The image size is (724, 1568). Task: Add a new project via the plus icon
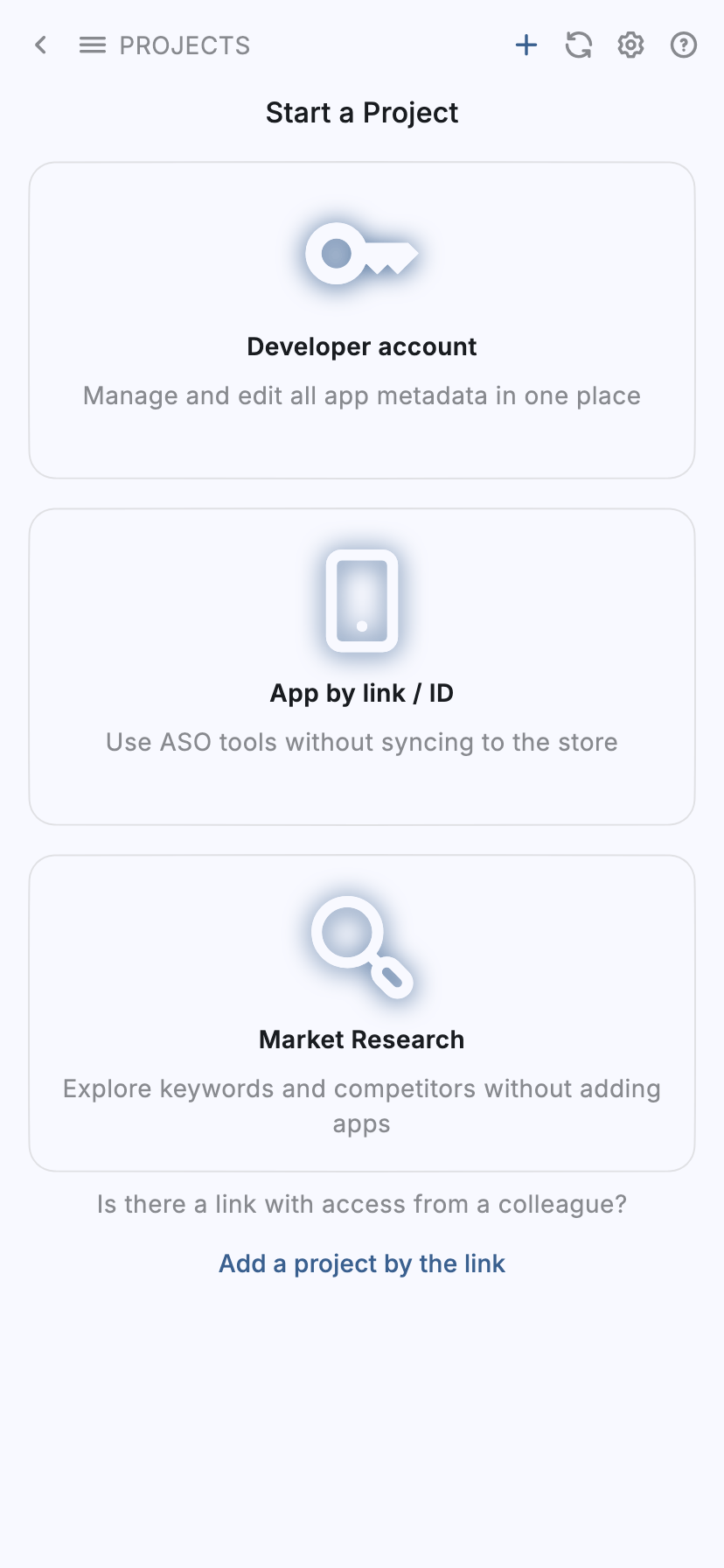pos(526,45)
